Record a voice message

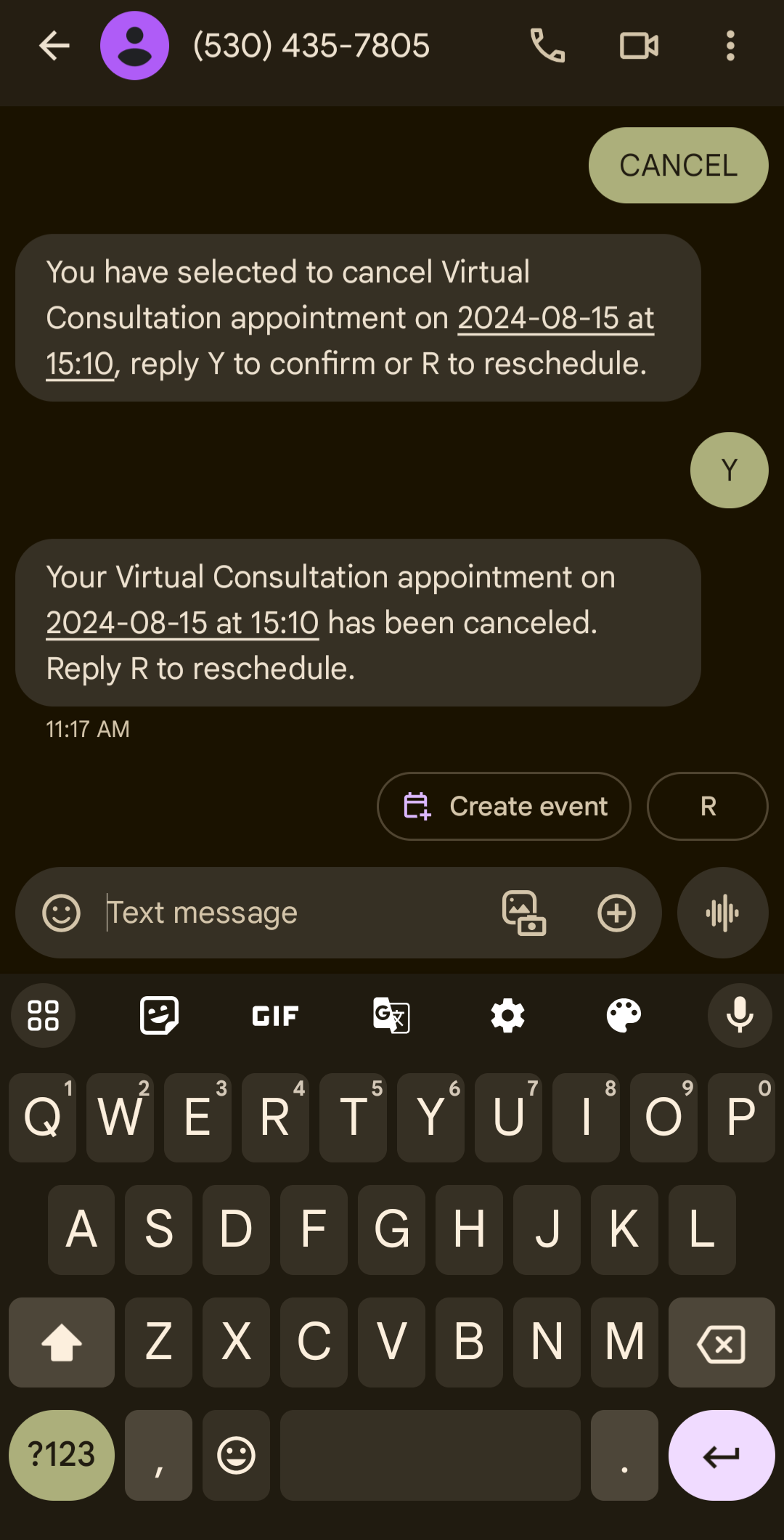coord(722,913)
